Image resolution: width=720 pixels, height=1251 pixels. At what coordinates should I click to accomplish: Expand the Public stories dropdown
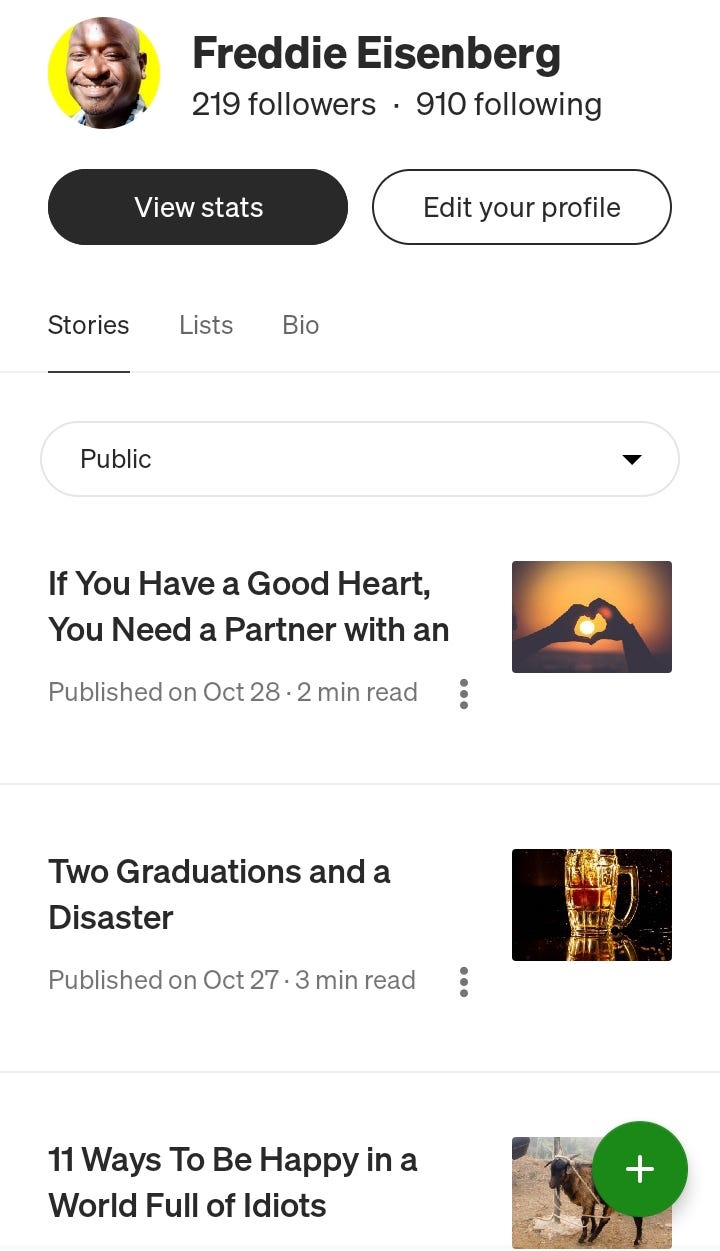click(360, 459)
